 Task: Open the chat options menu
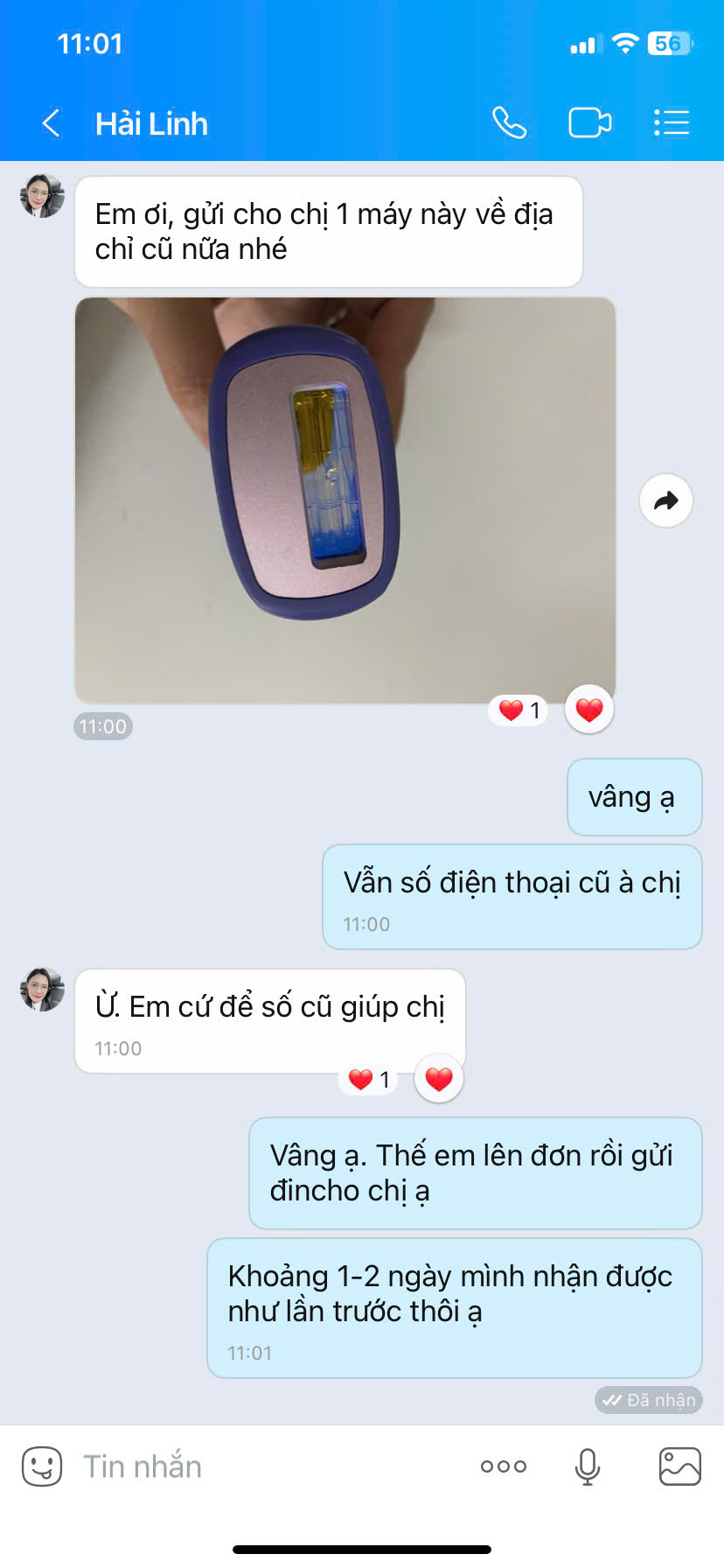pos(672,122)
